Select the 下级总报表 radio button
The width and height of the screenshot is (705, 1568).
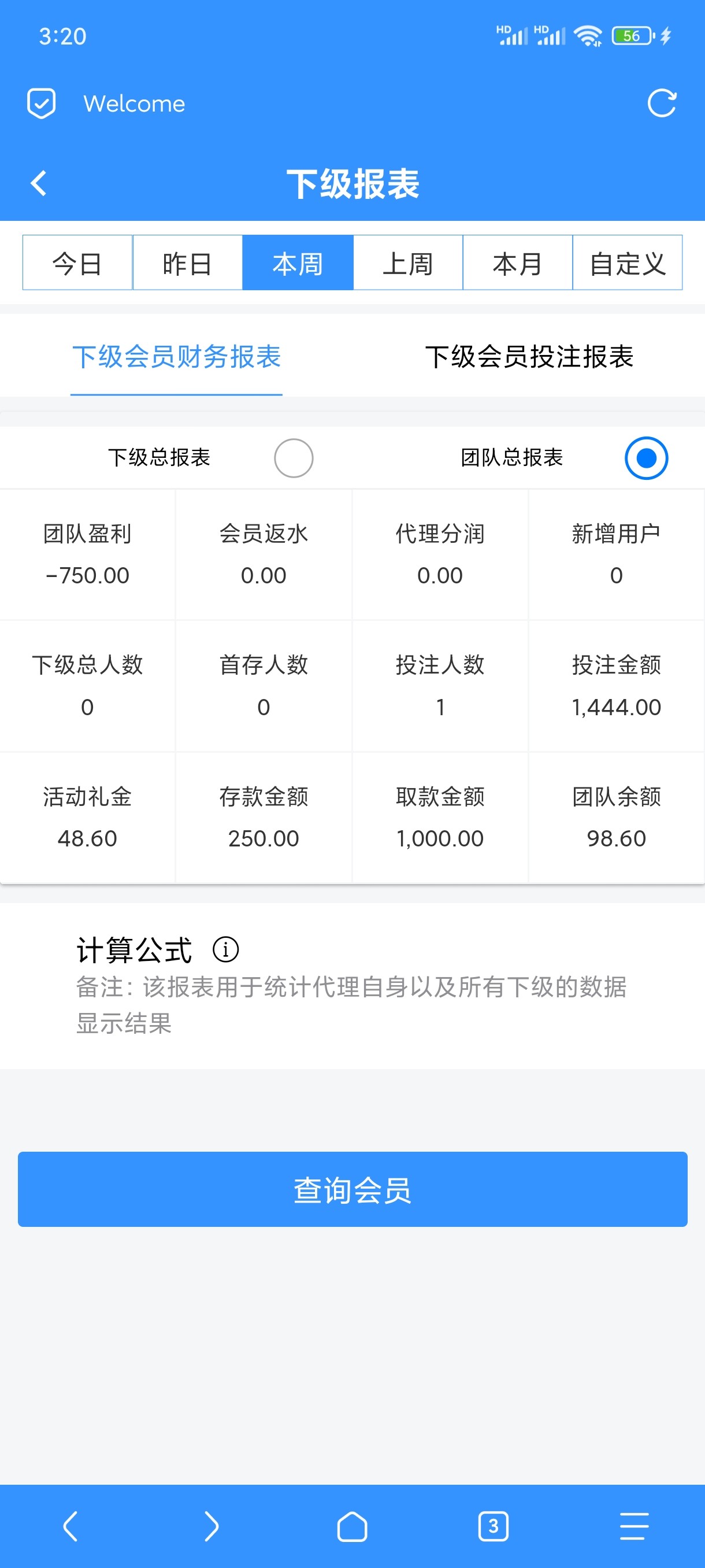tap(293, 458)
